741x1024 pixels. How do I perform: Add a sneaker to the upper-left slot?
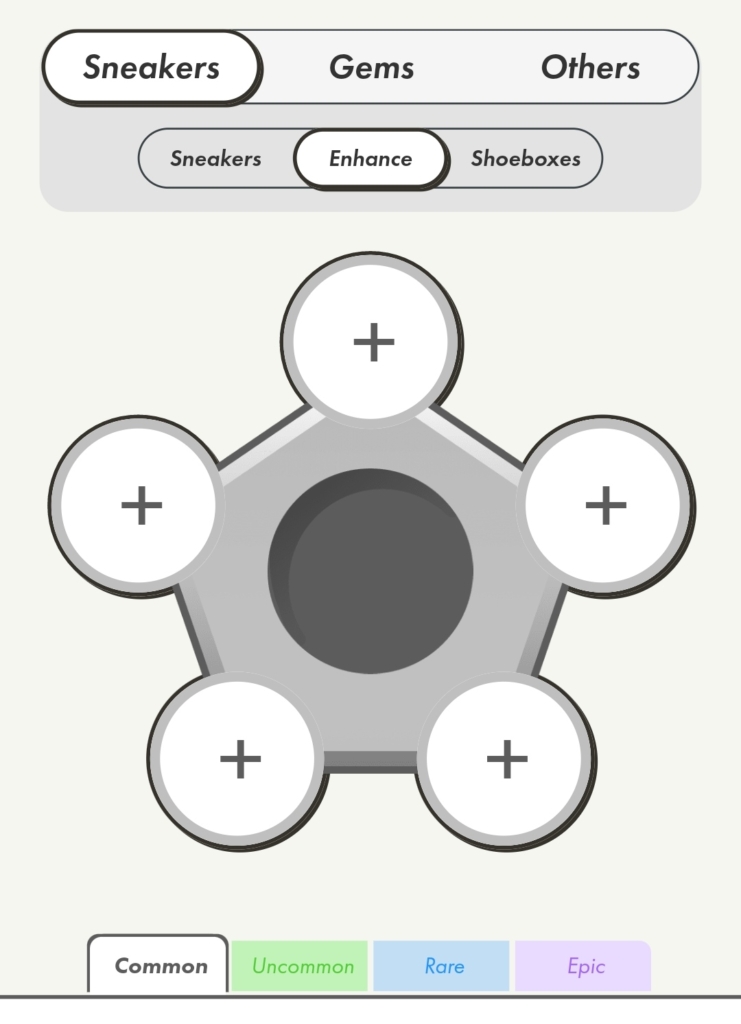tap(141, 505)
